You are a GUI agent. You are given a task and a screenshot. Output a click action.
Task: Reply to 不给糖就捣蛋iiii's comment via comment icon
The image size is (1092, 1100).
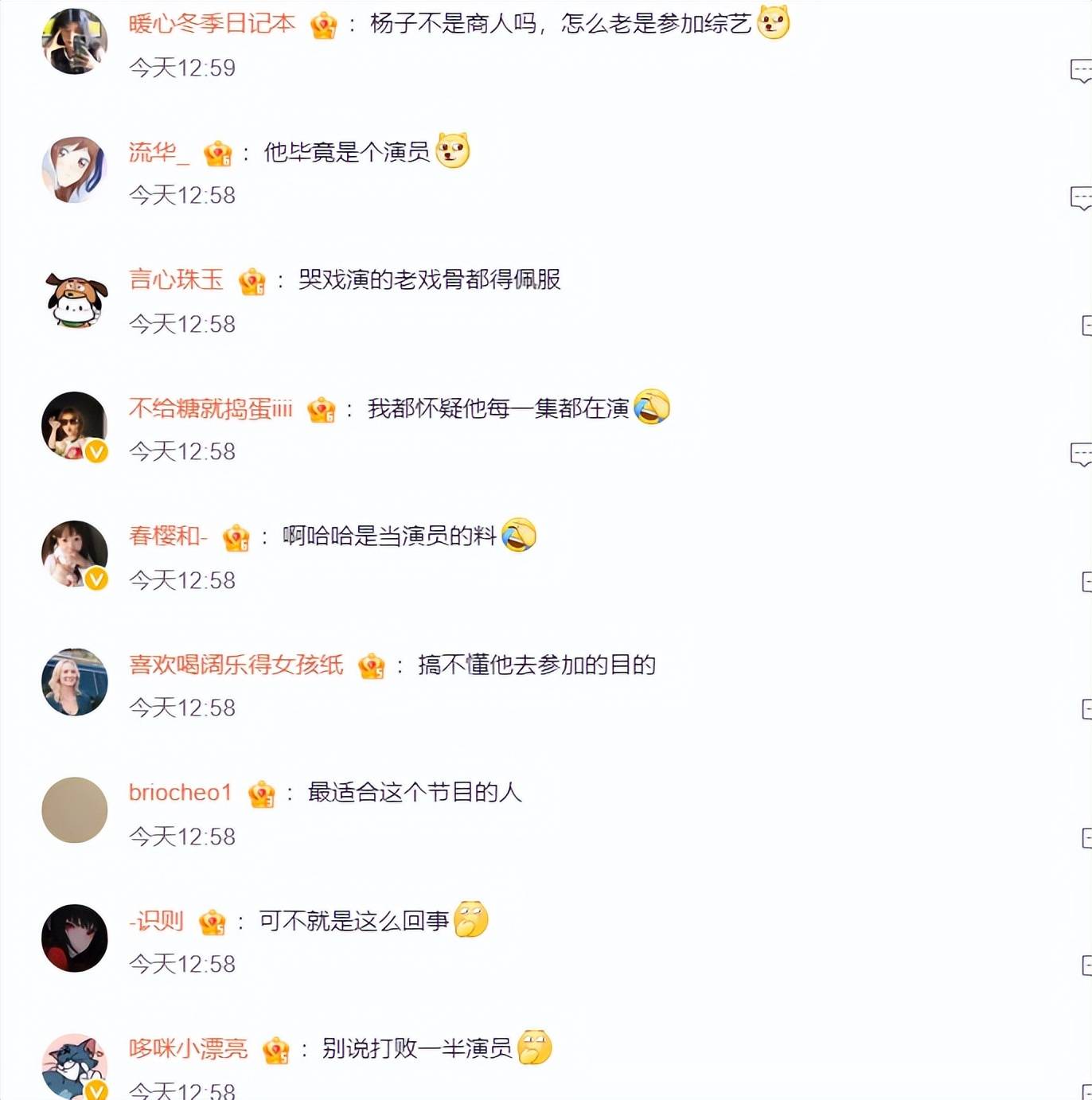(1081, 454)
